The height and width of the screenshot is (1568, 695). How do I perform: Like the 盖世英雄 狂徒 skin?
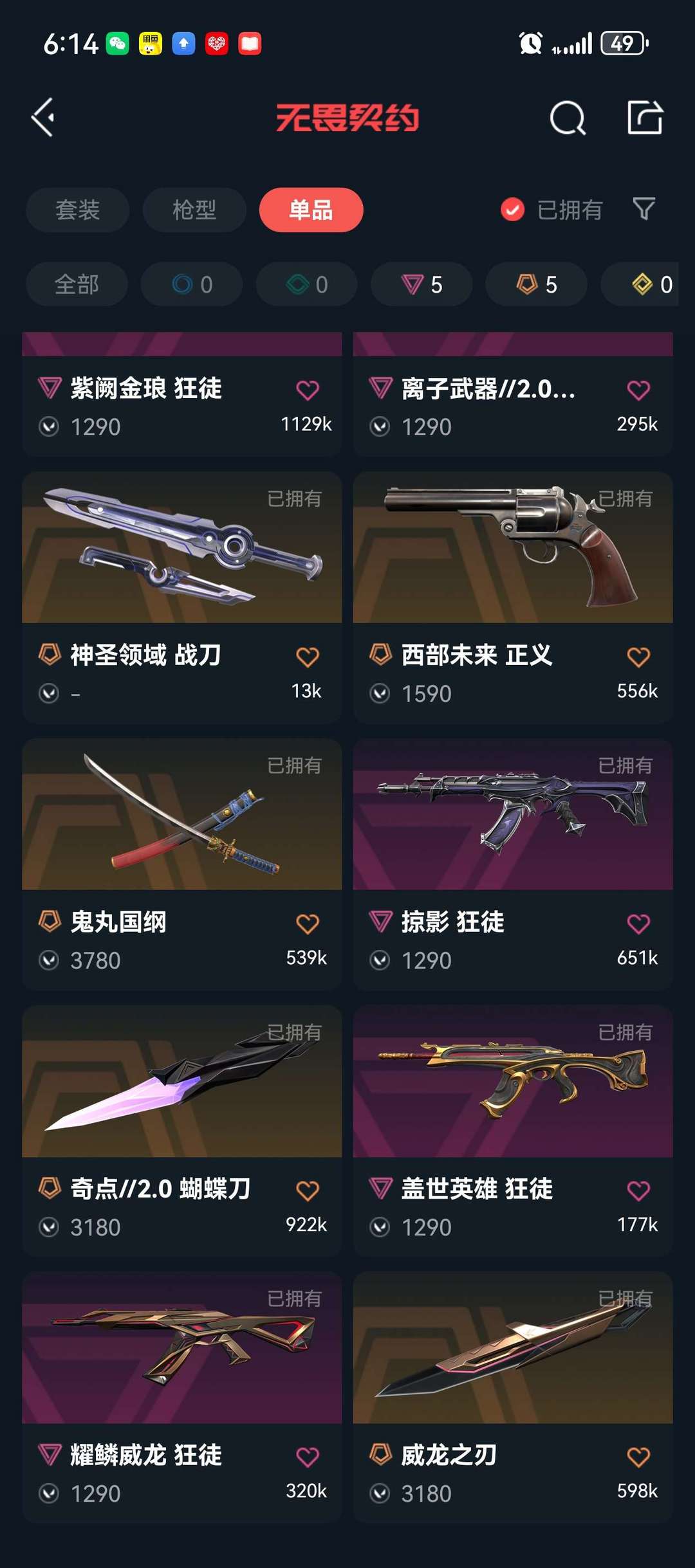(x=638, y=1190)
